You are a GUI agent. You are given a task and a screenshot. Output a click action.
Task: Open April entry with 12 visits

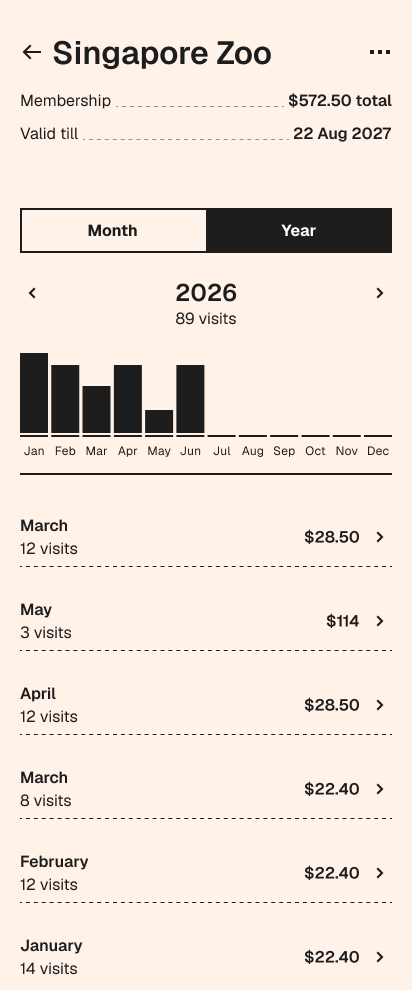[206, 705]
